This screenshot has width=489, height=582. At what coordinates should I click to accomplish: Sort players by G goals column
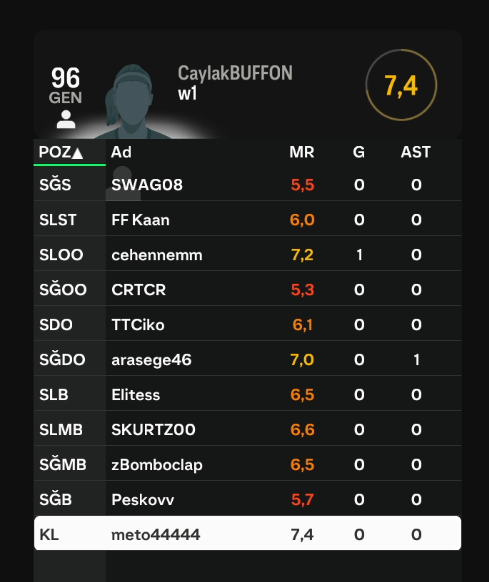point(359,152)
